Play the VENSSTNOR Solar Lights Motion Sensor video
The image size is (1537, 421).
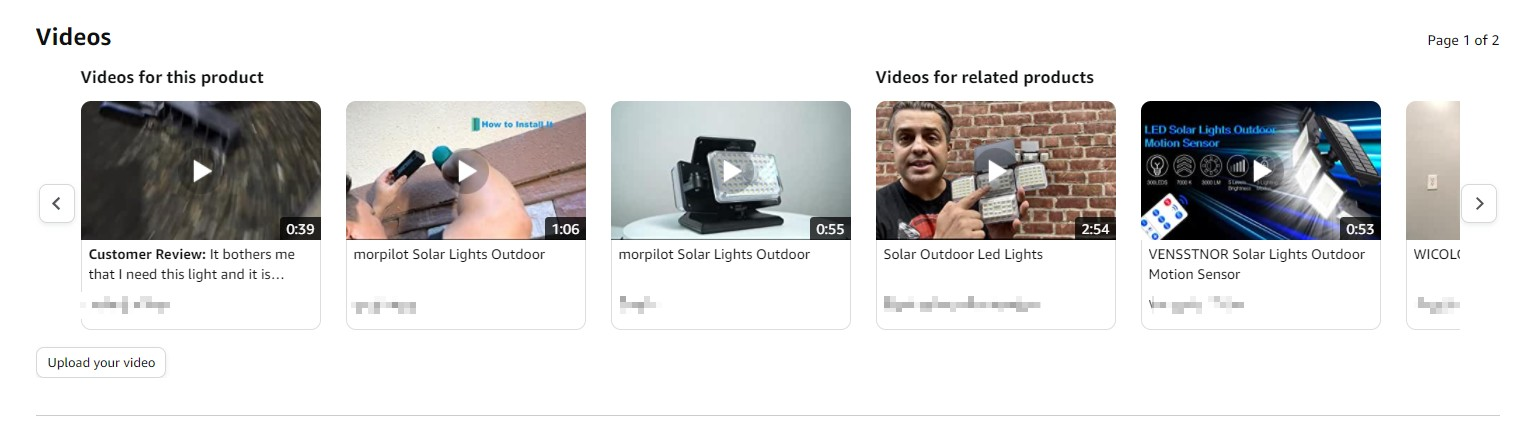tap(1261, 171)
